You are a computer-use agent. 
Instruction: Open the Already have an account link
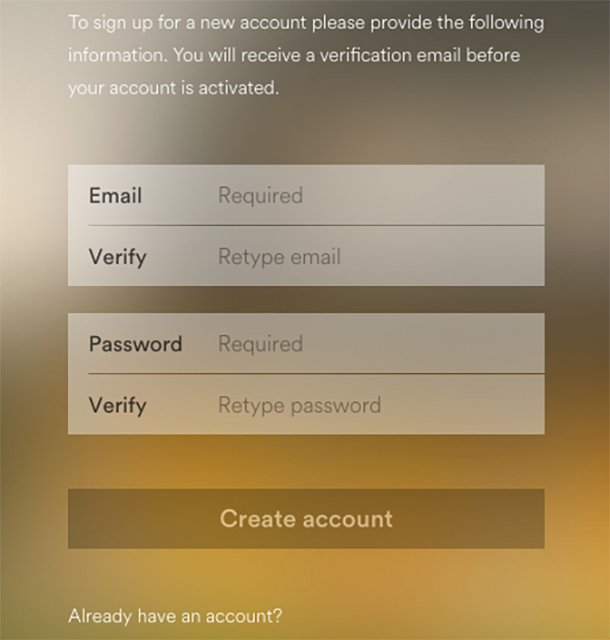pyautogui.click(x=175, y=616)
